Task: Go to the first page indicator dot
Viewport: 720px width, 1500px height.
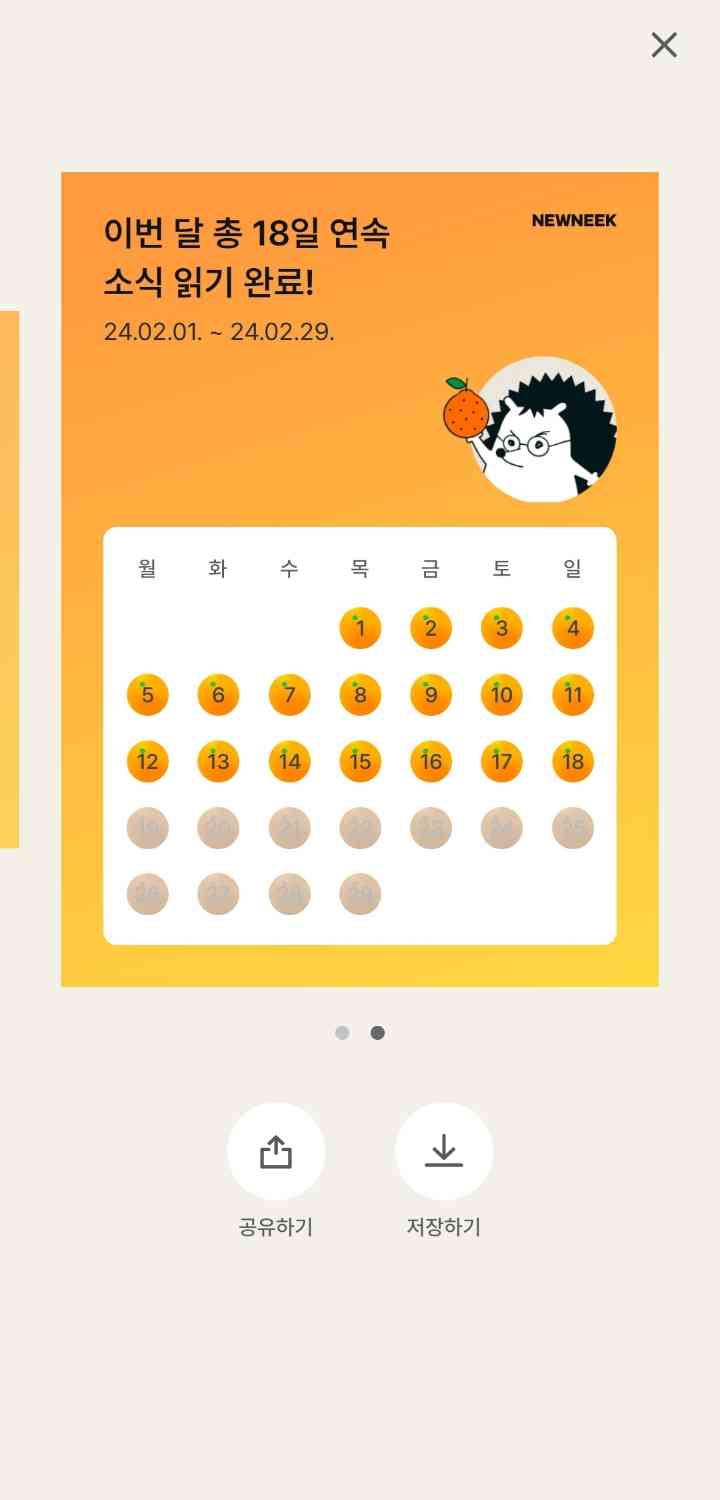Action: (x=342, y=1033)
